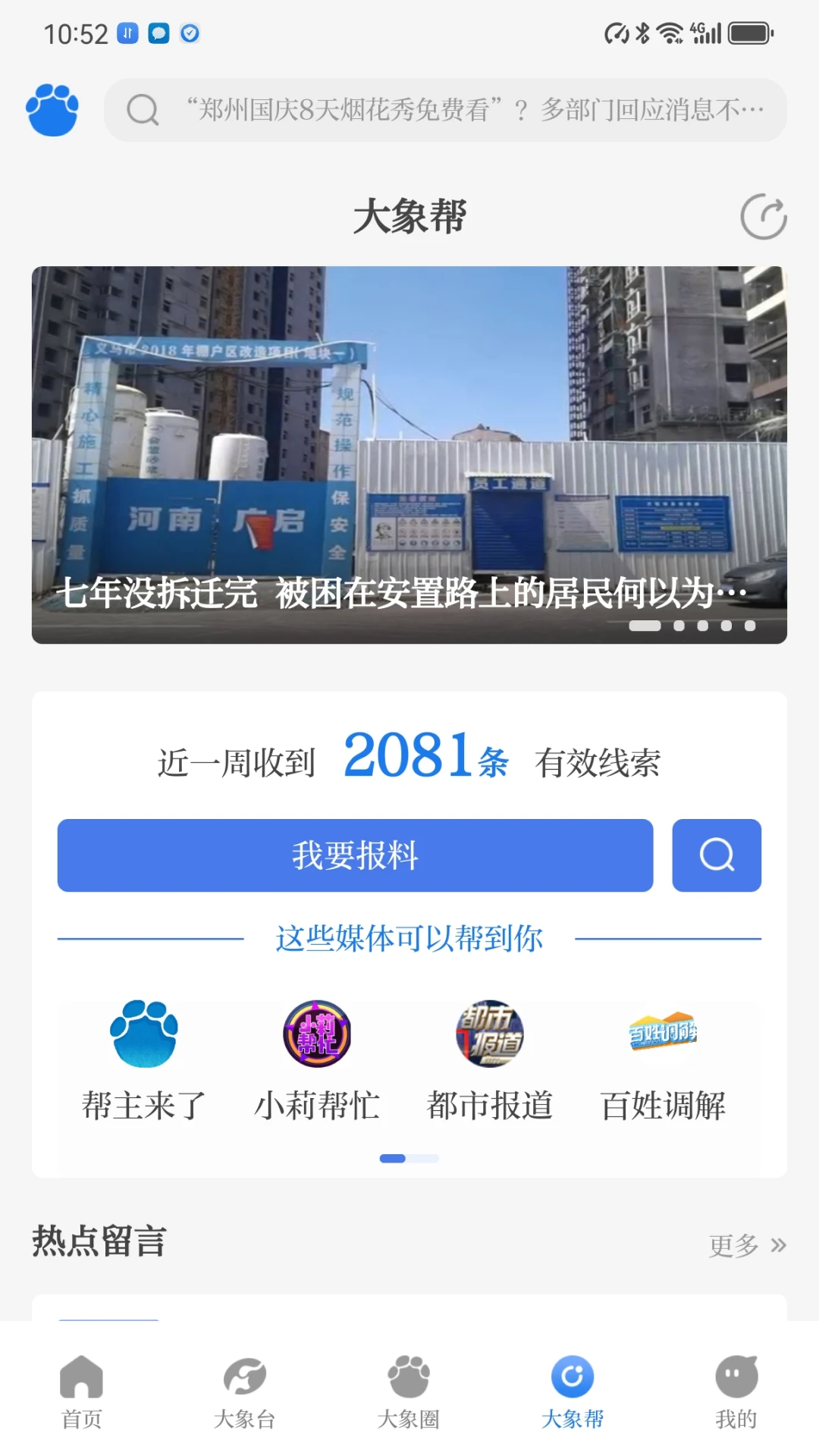This screenshot has height=1456, width=819.
Task: Switch to the 首页 tab
Action: point(82,1395)
